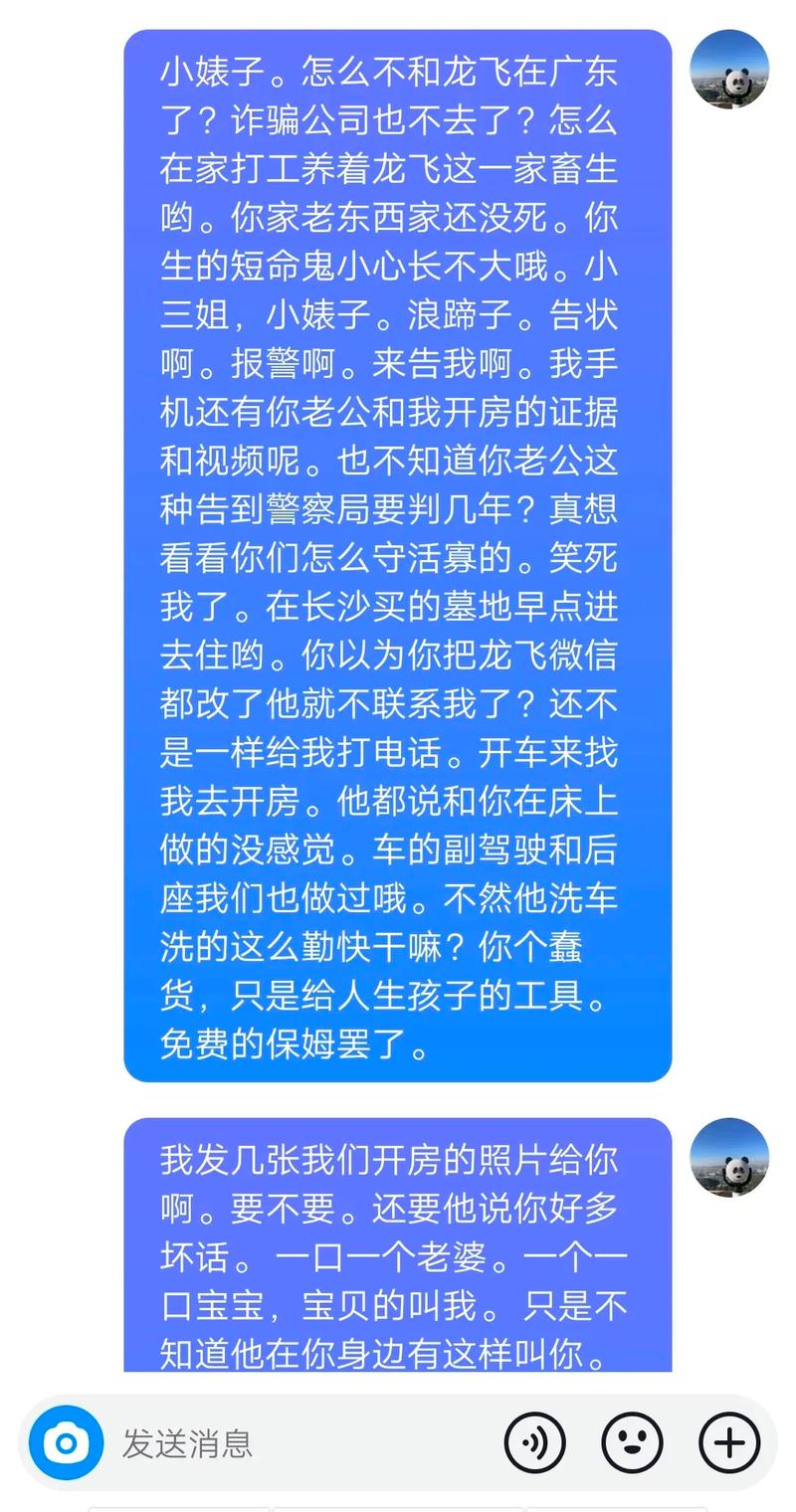This screenshot has width=796, height=1512.
Task: Open the emoji picker
Action: coord(632,1442)
